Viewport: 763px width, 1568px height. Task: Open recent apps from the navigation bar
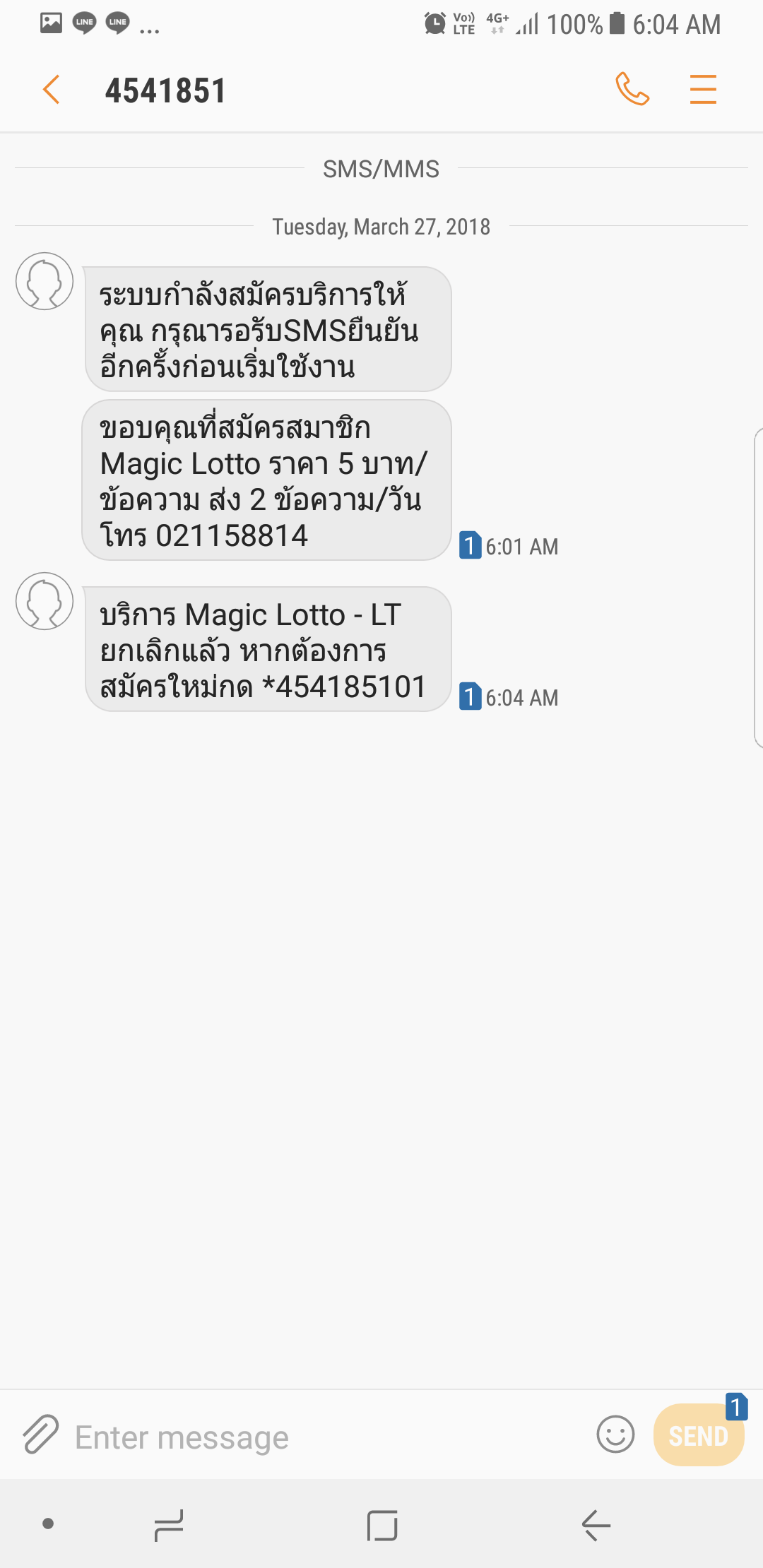pos(169,1525)
